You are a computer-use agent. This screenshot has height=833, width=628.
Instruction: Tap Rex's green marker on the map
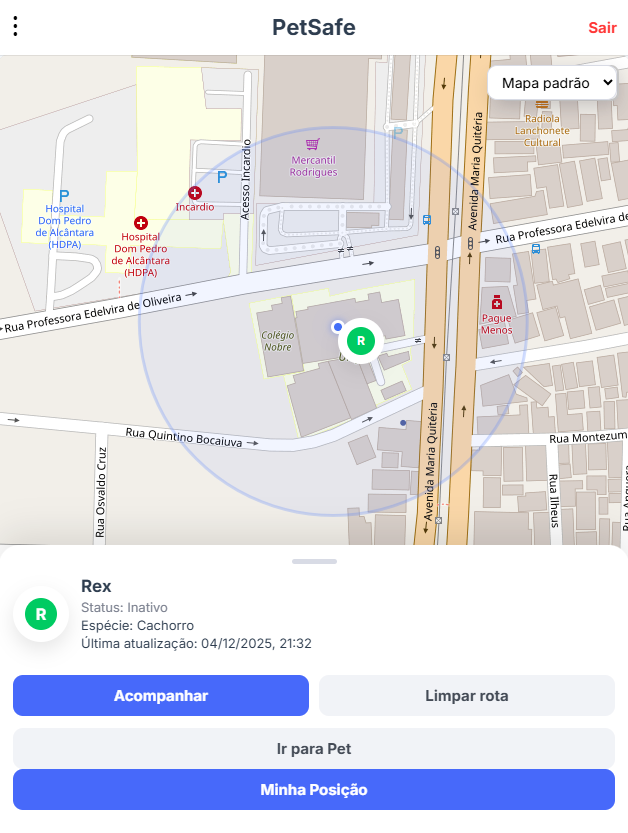[x=362, y=341]
